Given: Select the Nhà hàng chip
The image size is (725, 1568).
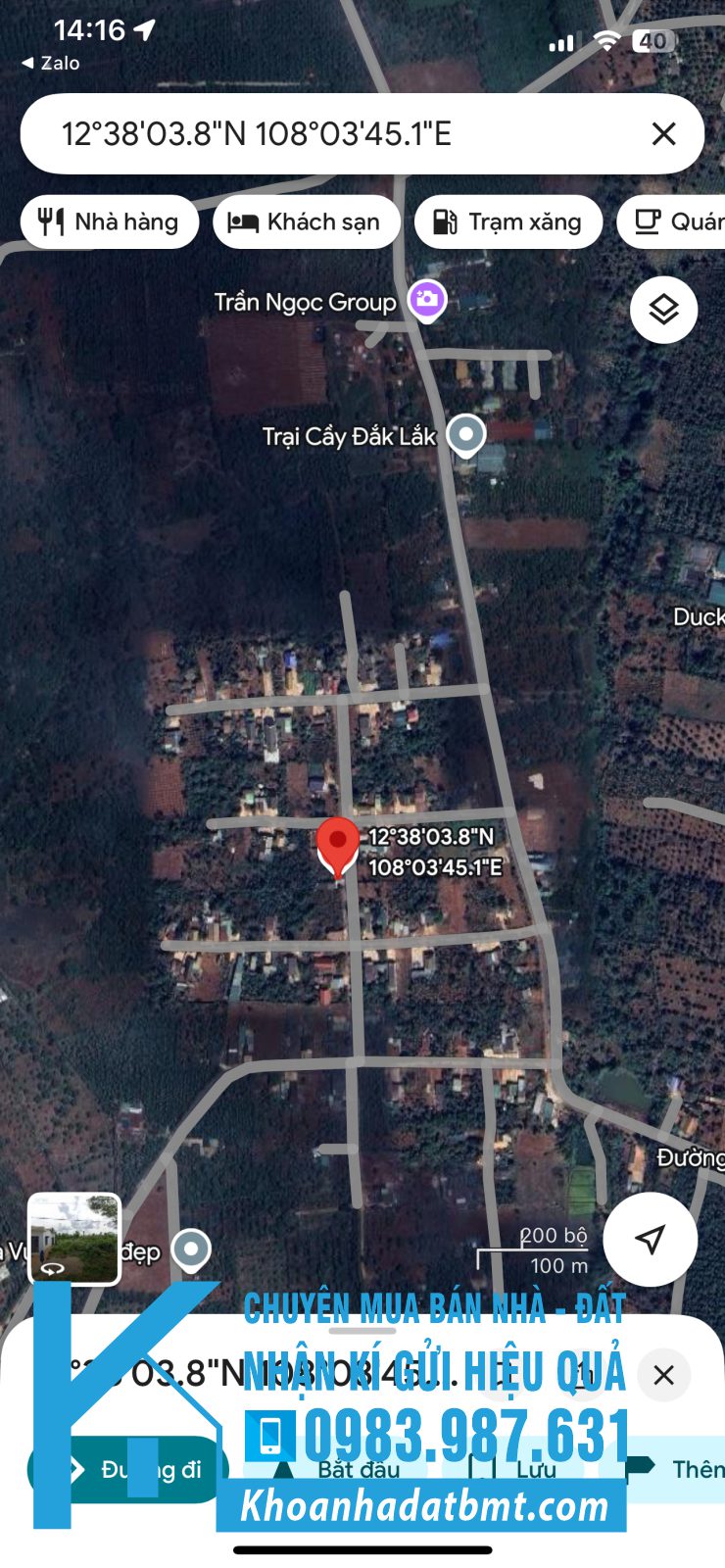Looking at the screenshot, I should point(109,222).
